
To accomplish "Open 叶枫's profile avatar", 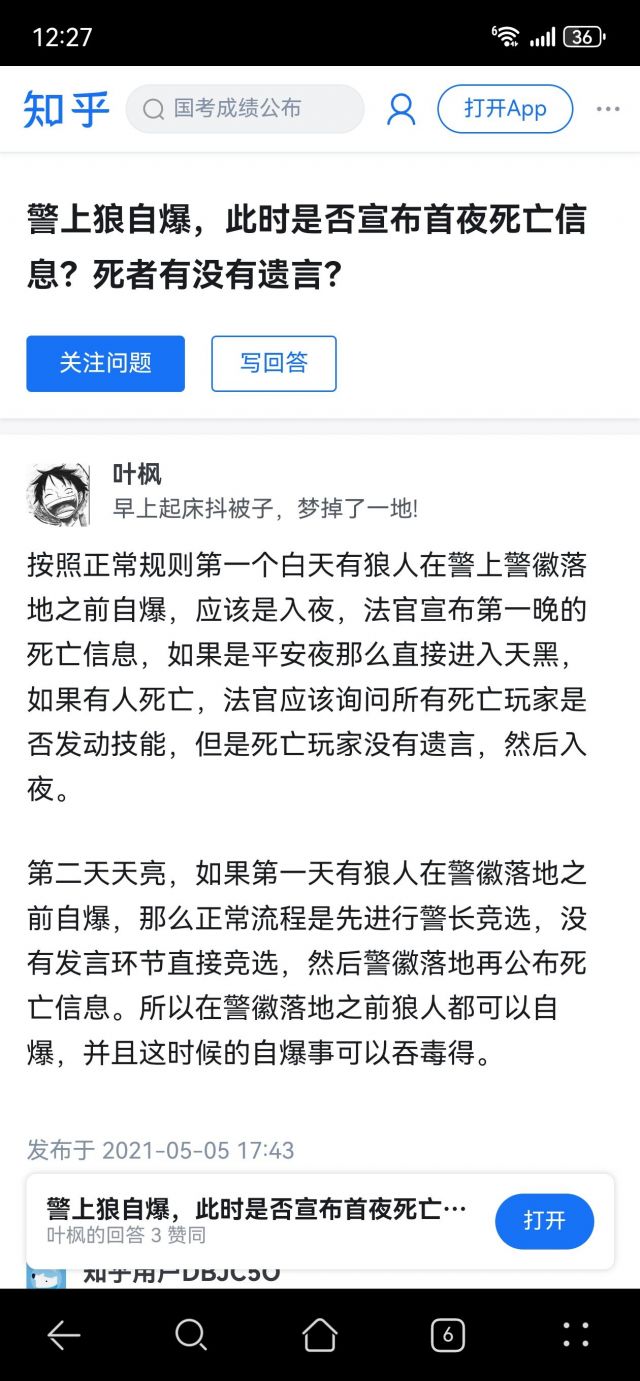I will [x=59, y=494].
